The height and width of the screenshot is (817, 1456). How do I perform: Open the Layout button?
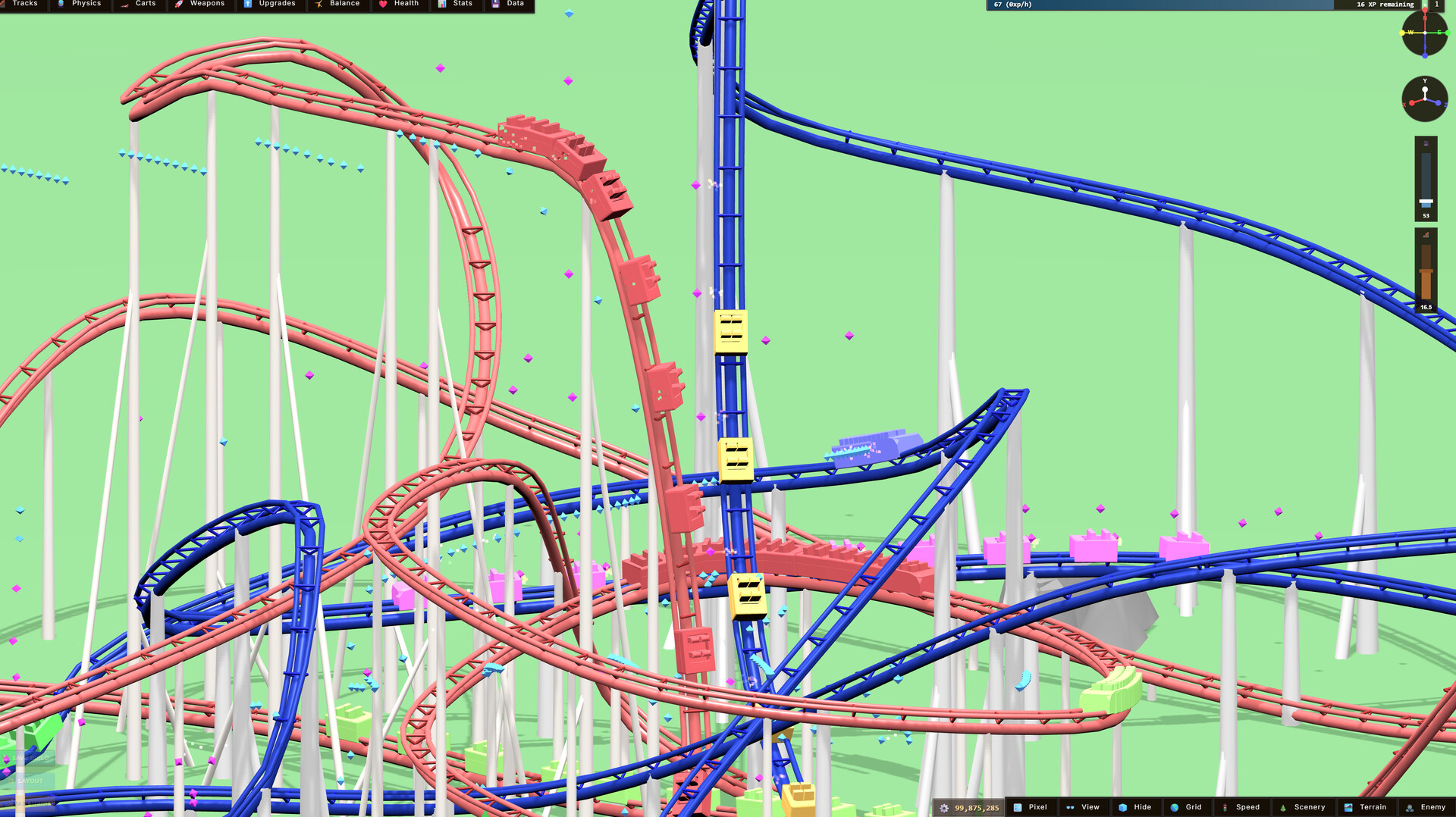29,781
